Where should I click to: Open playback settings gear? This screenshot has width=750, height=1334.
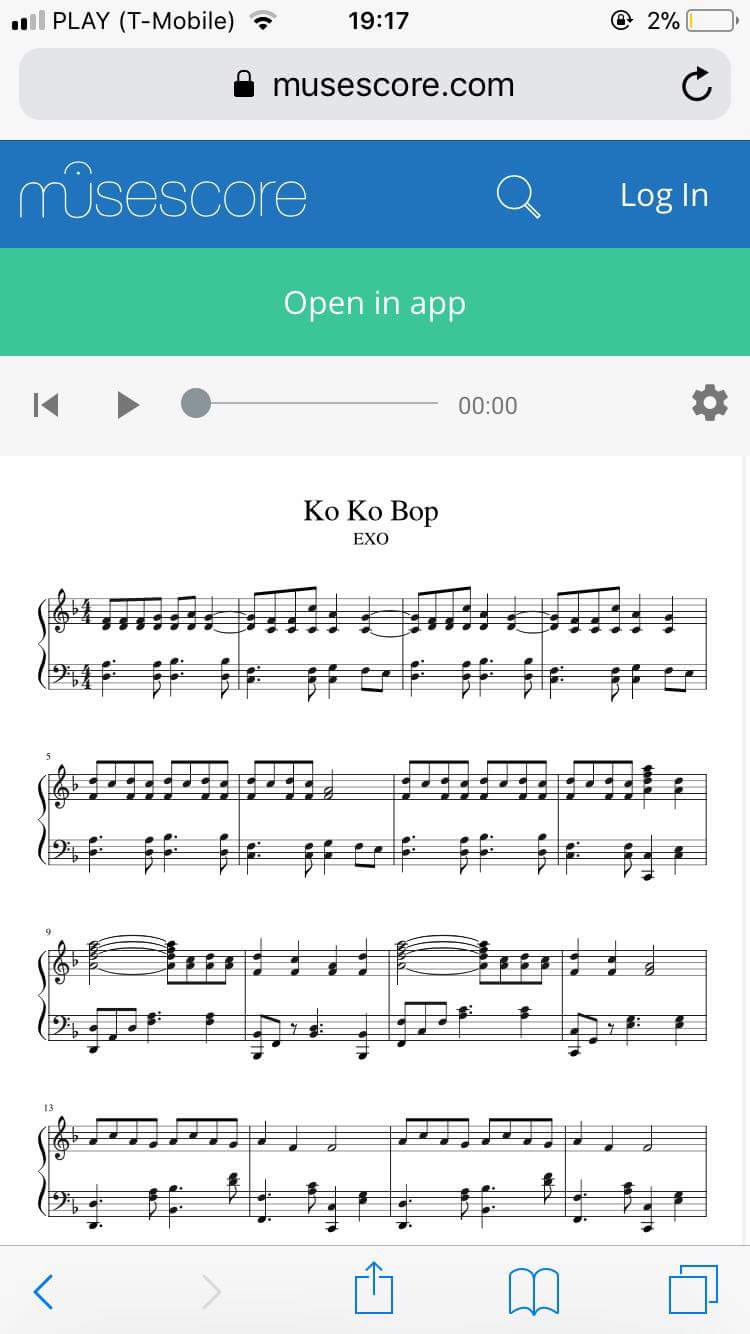(709, 403)
